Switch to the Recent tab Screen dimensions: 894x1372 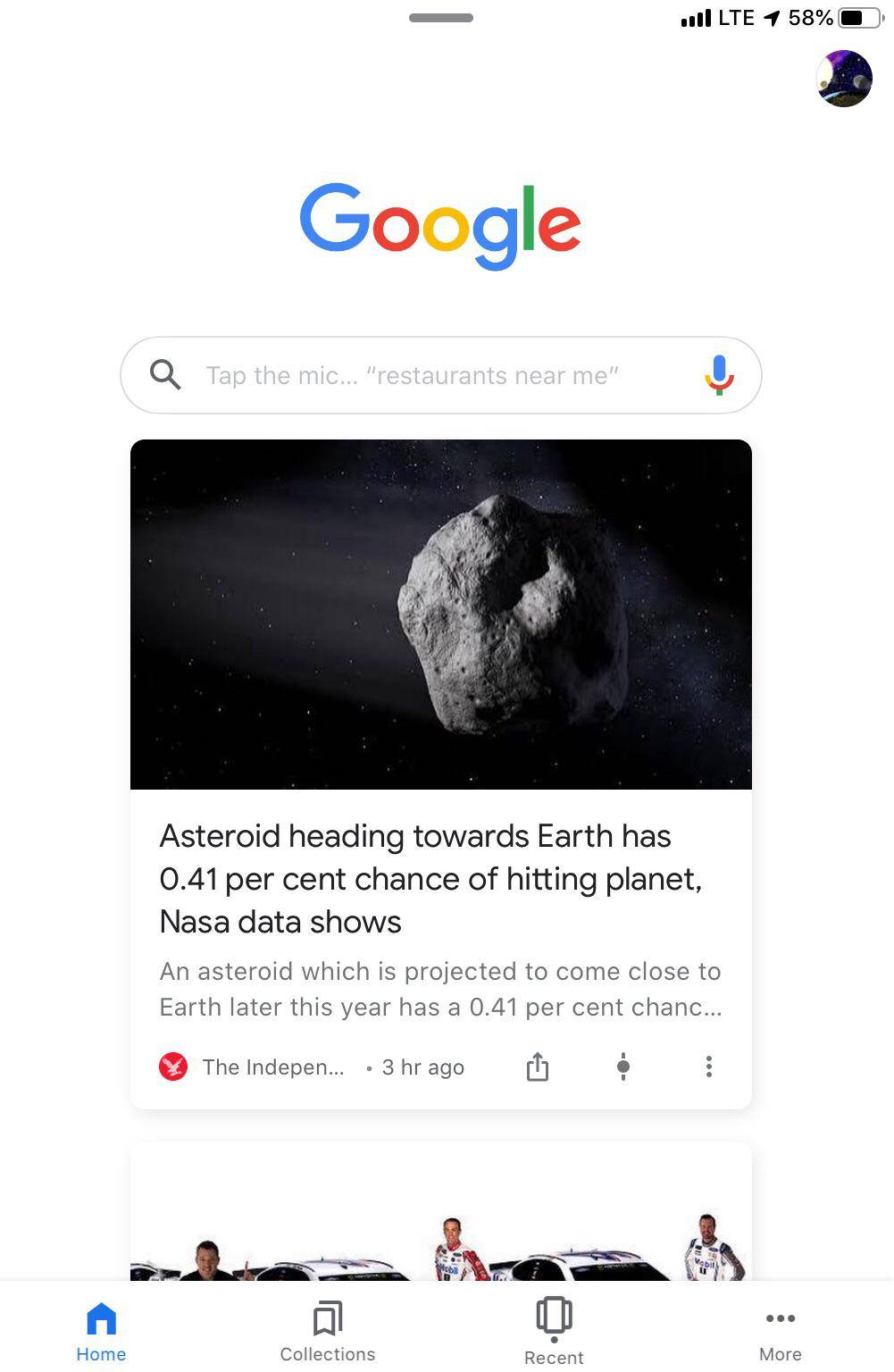tap(554, 1331)
